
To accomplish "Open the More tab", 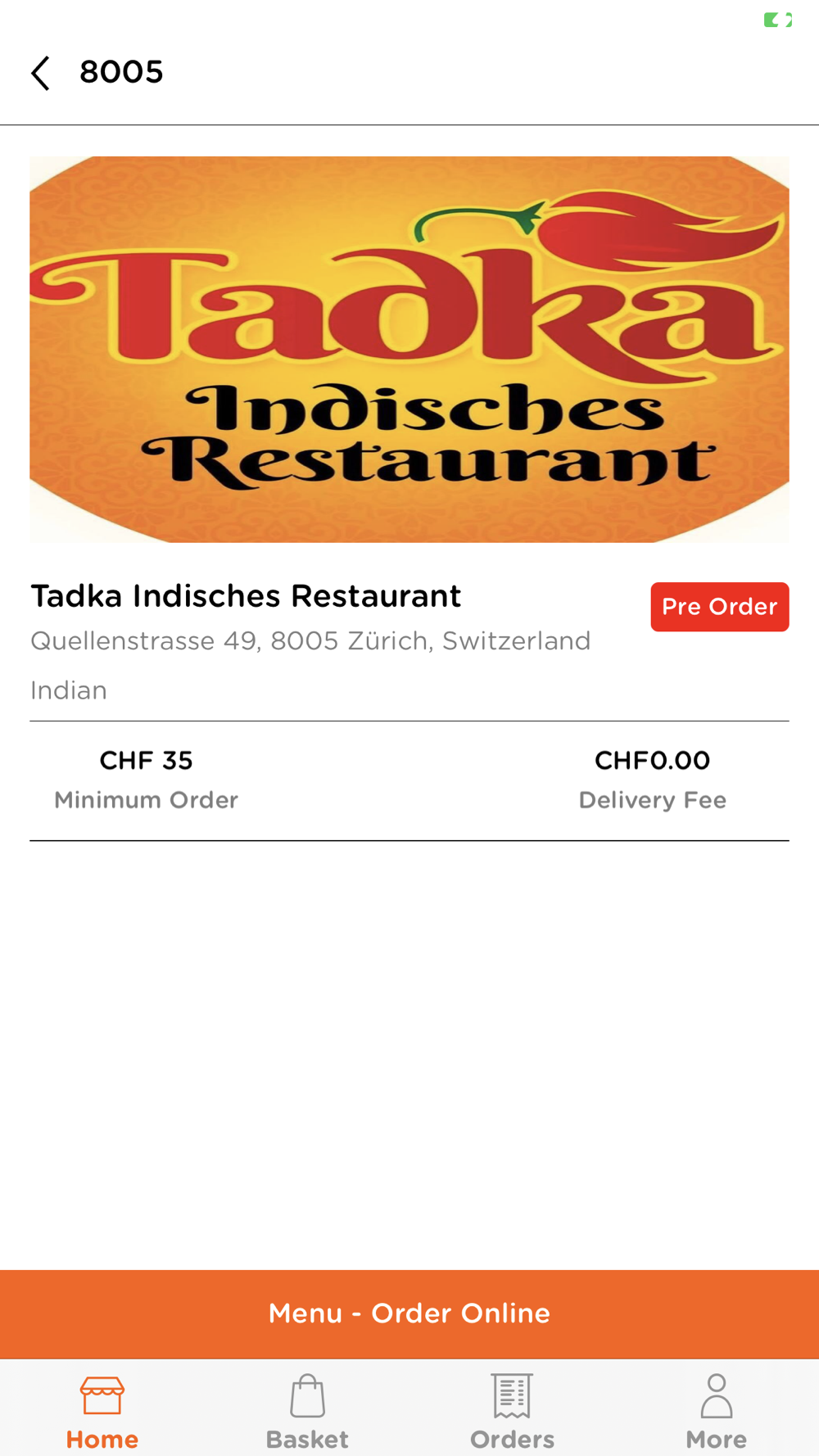I will [x=717, y=1413].
